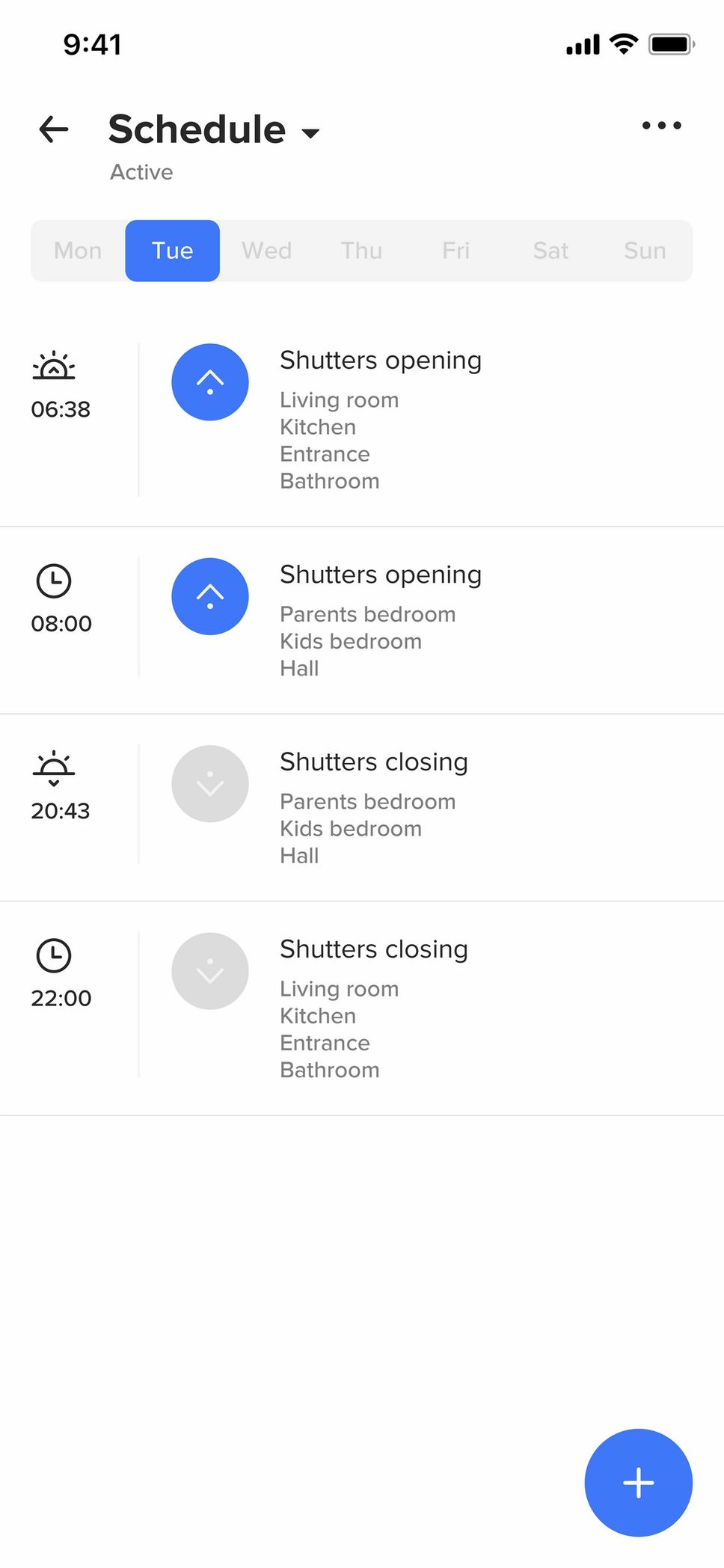
Task: Open the 06:38 Shutters opening event
Action: point(362,420)
